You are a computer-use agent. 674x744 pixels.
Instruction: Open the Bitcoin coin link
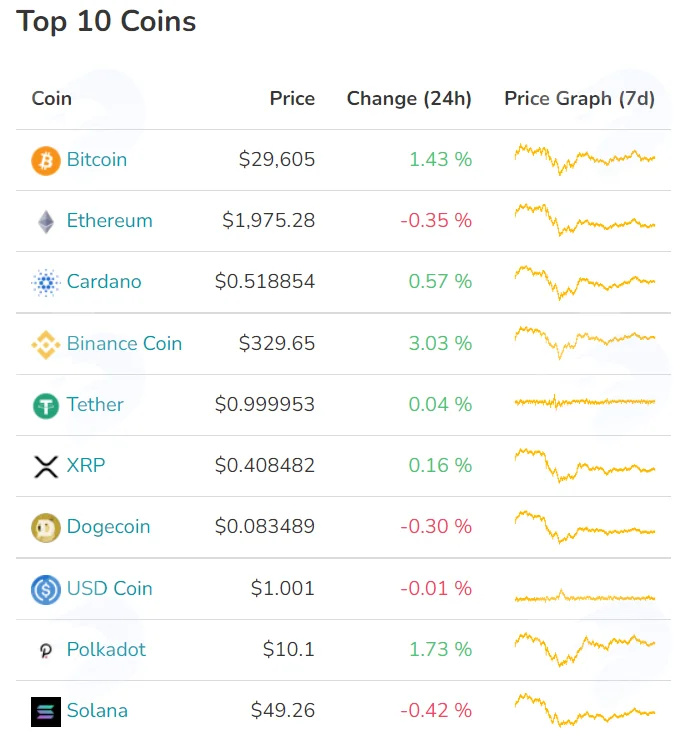(97, 159)
